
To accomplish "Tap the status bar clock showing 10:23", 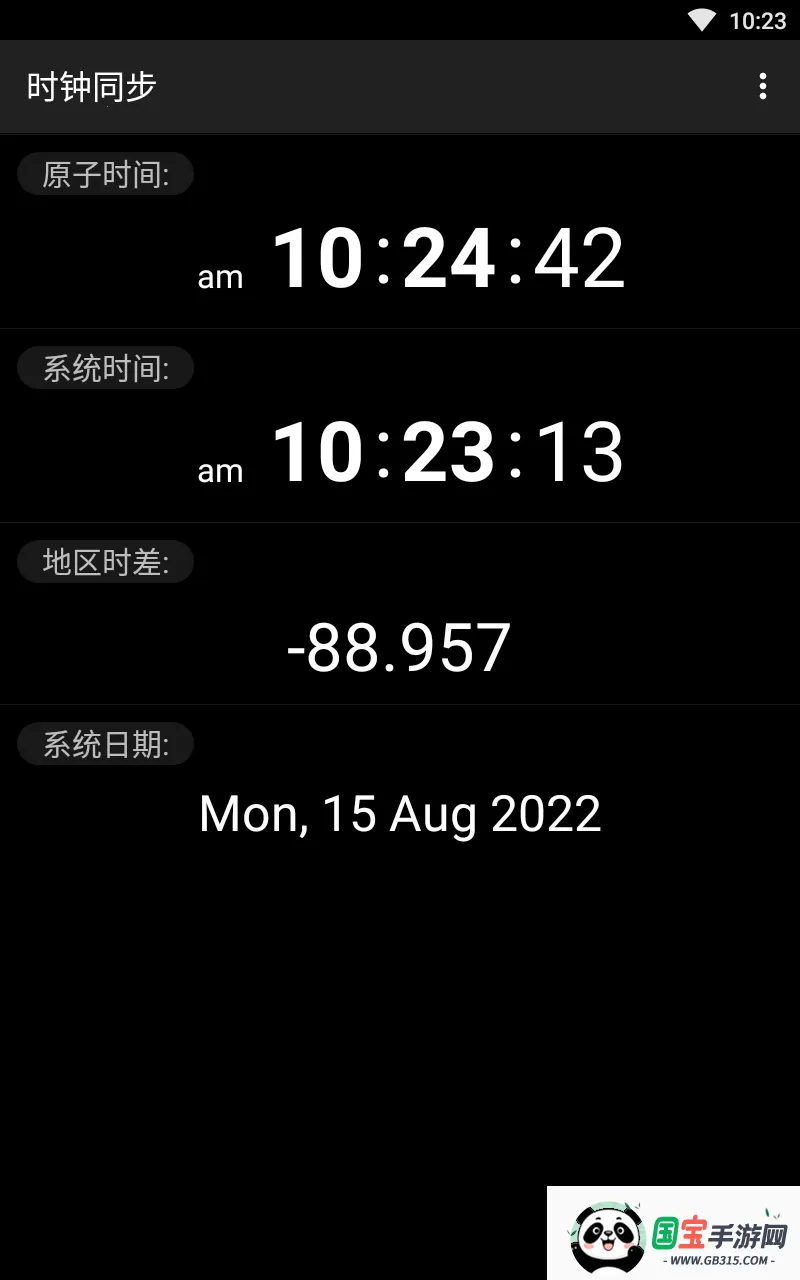I will (x=760, y=18).
